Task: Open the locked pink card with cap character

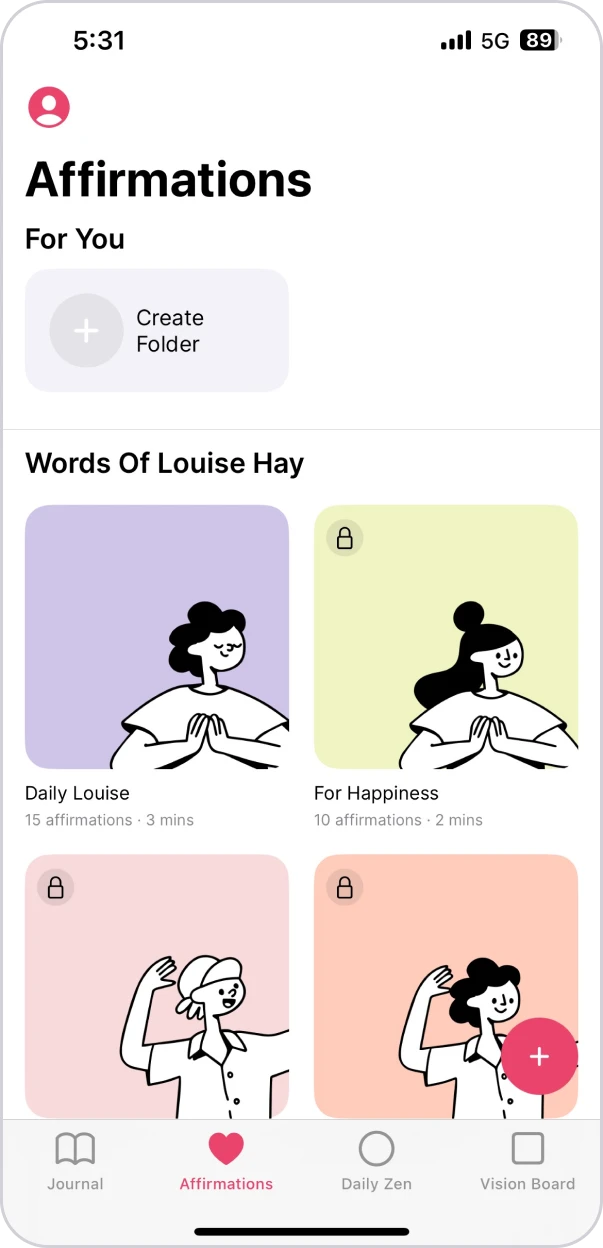Action: tap(156, 985)
